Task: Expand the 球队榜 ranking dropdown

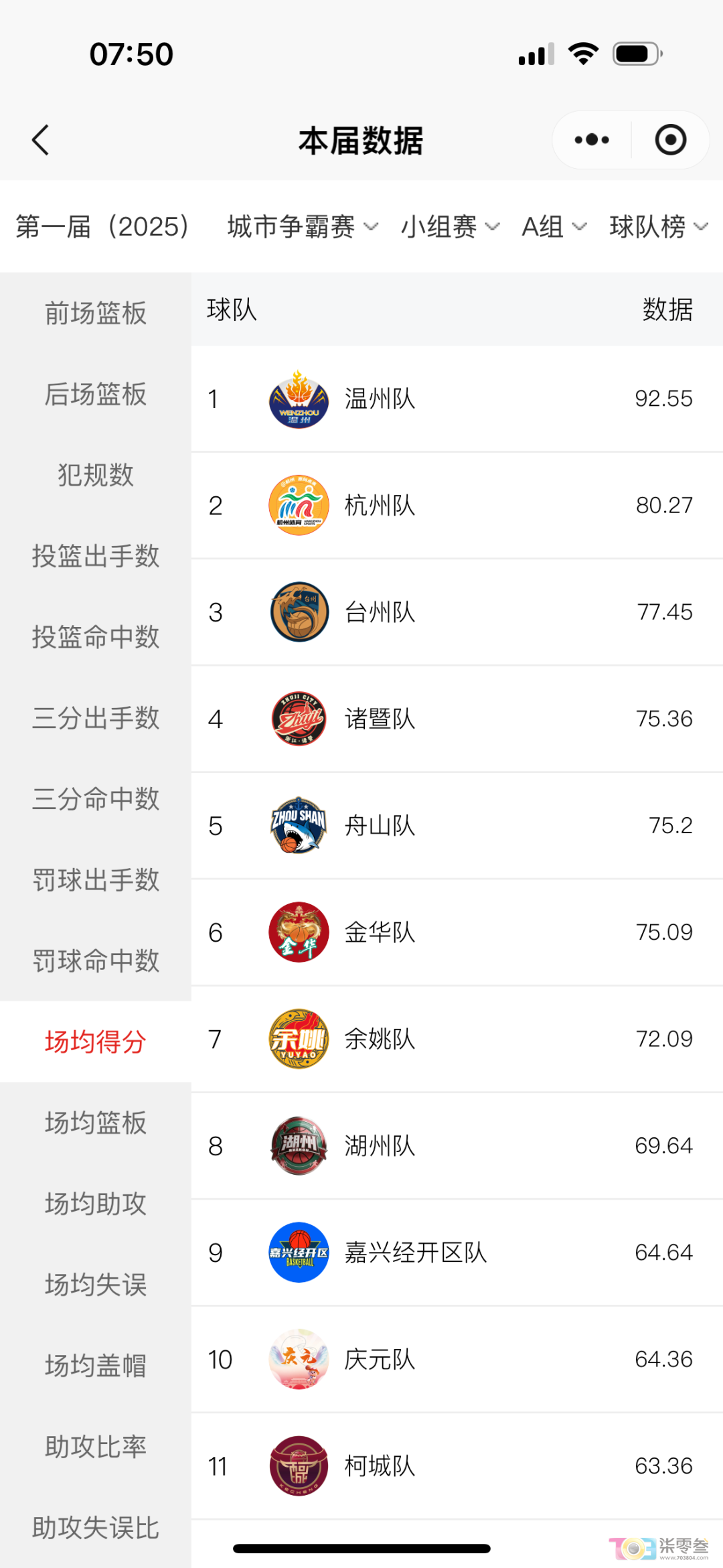Action: (x=658, y=226)
